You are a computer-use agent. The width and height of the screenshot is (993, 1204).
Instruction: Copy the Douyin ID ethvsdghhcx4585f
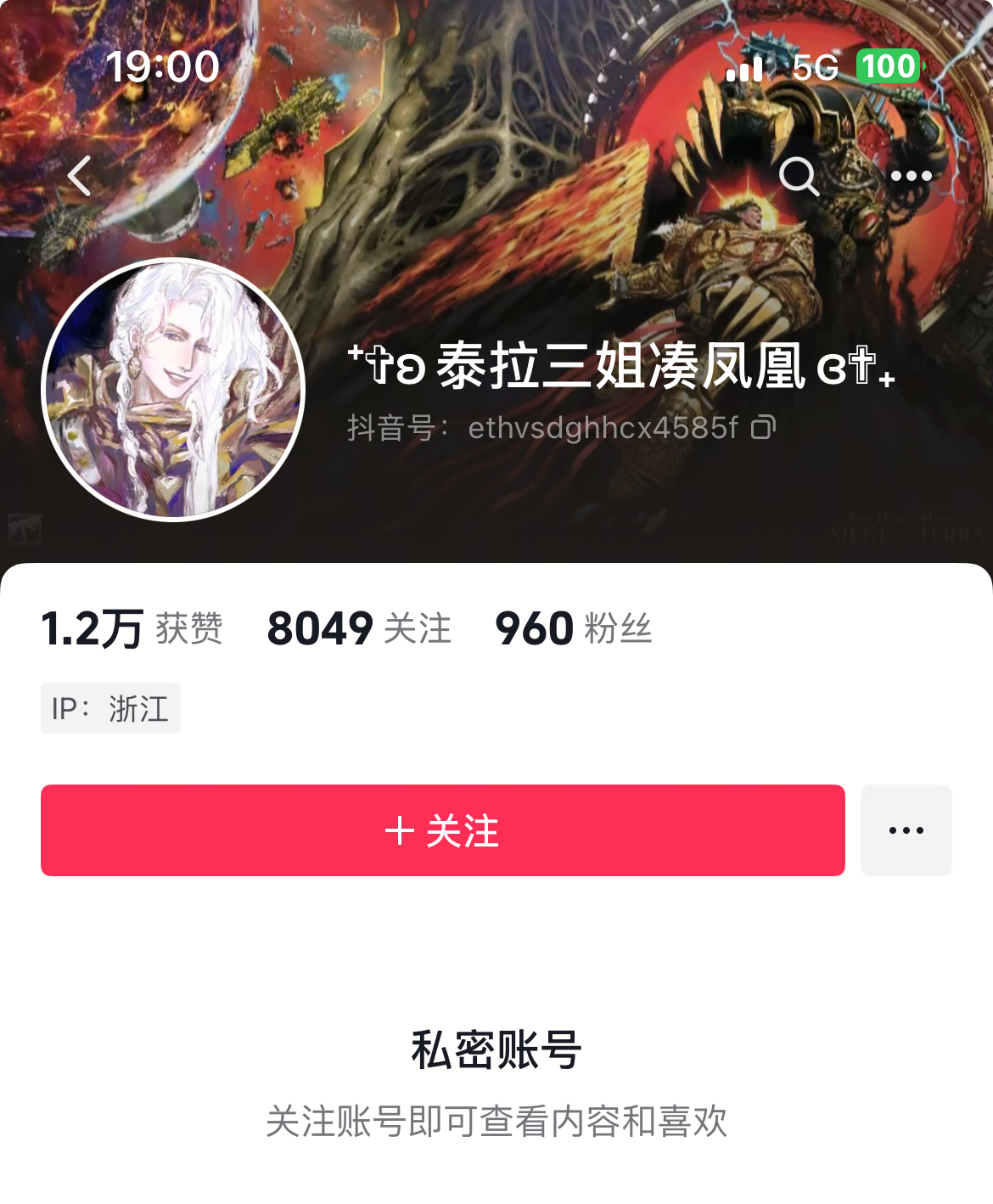click(x=763, y=427)
